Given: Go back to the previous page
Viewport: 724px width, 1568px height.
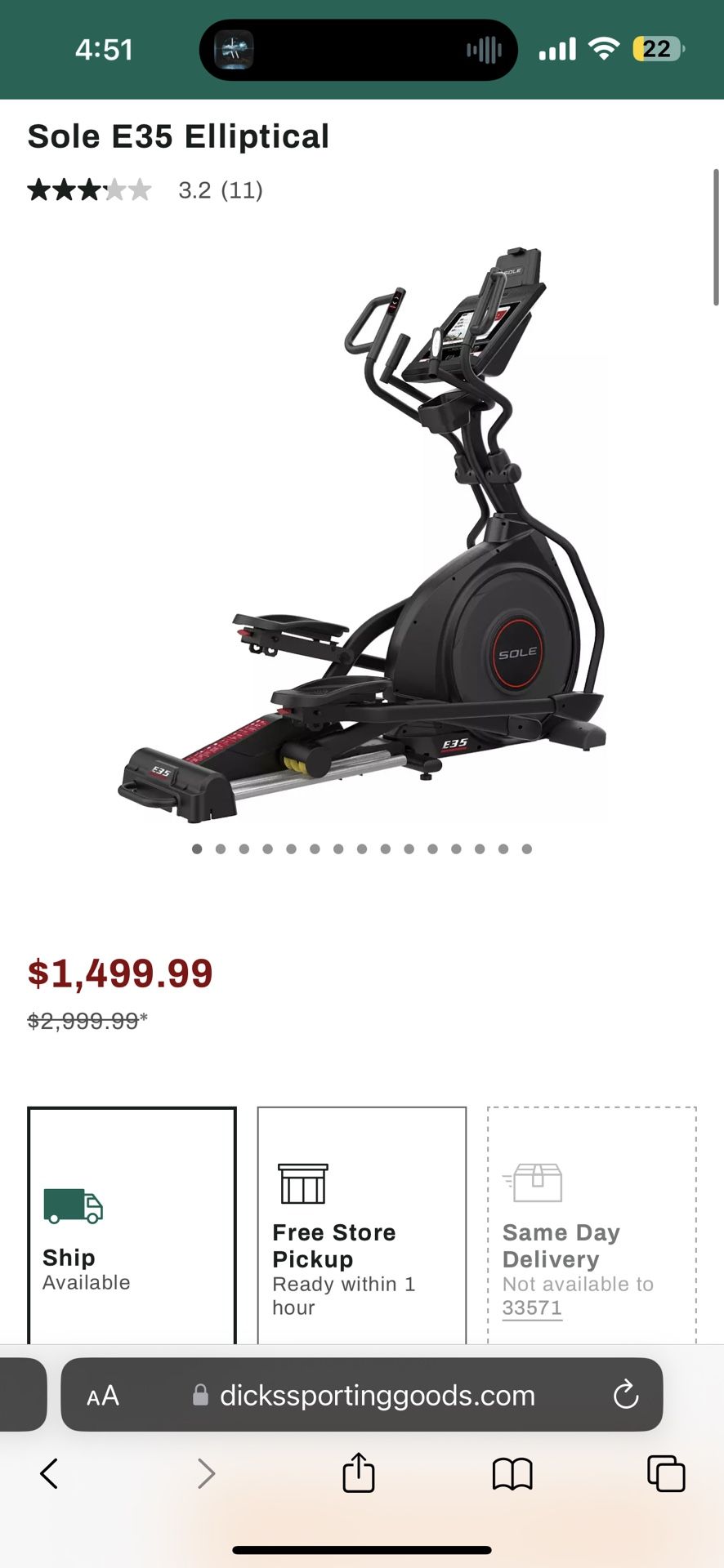Looking at the screenshot, I should pos(49,1474).
